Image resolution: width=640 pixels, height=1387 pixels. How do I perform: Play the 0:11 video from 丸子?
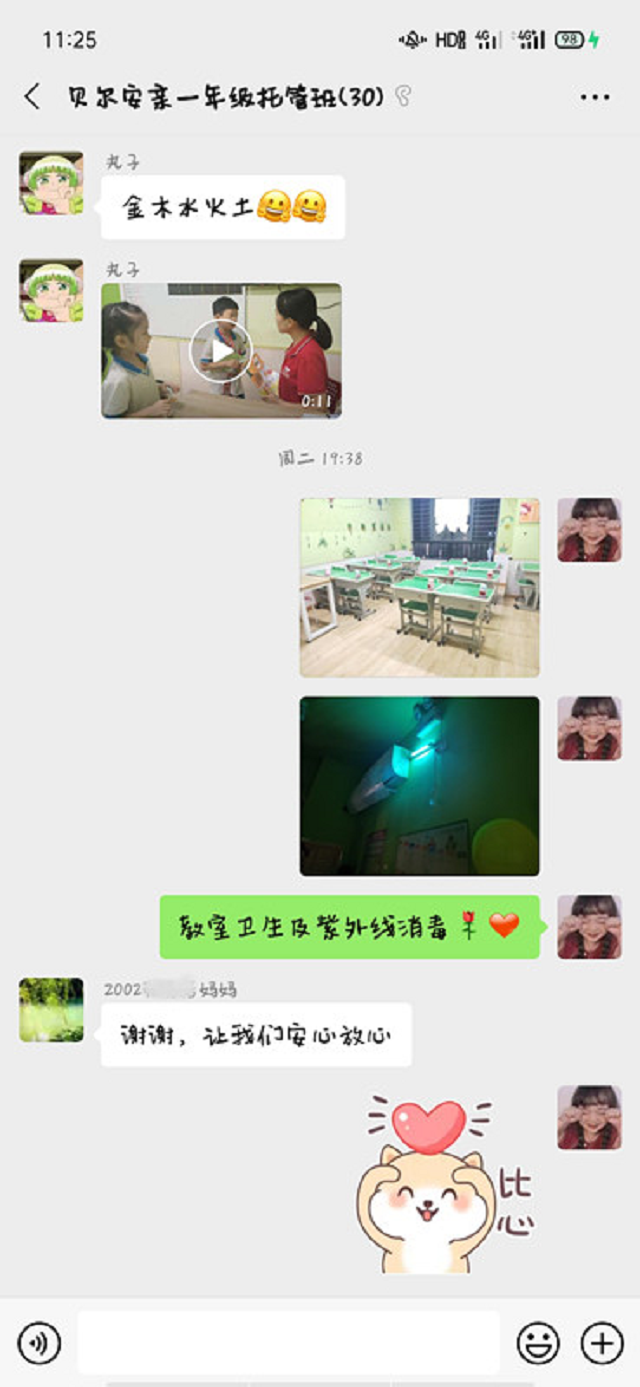point(221,350)
